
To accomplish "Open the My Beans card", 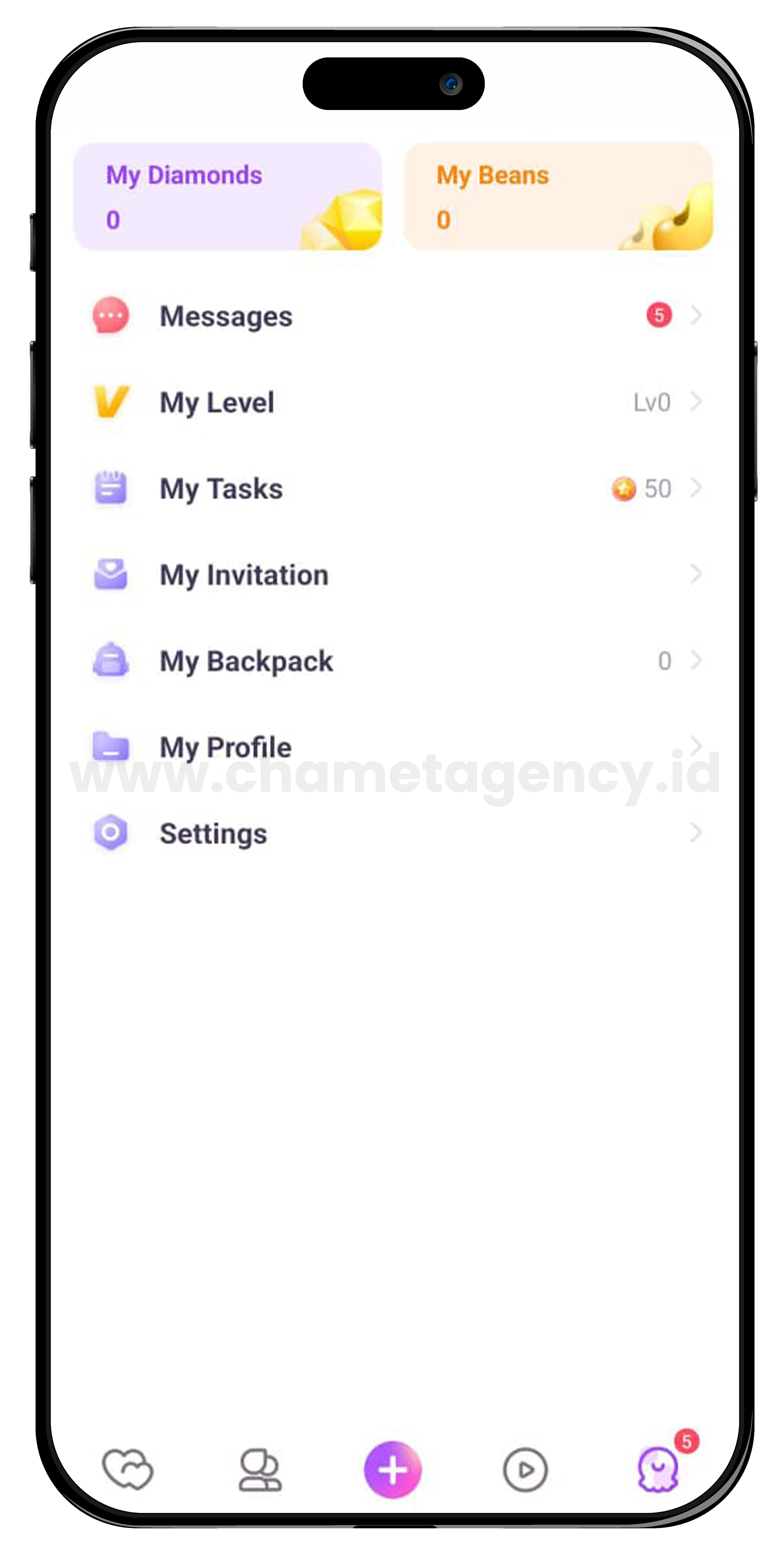I will pos(558,196).
